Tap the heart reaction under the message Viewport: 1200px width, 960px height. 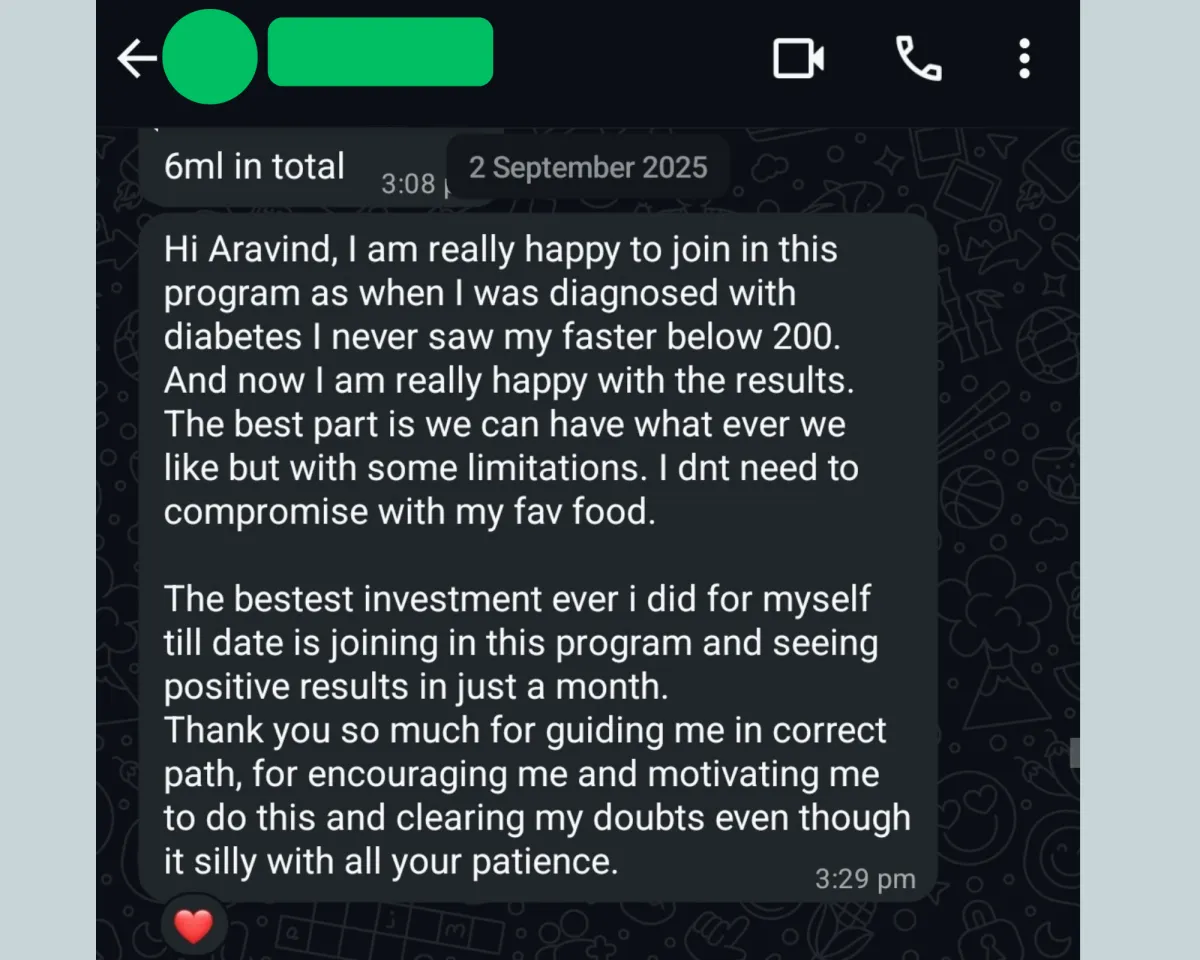(x=193, y=926)
